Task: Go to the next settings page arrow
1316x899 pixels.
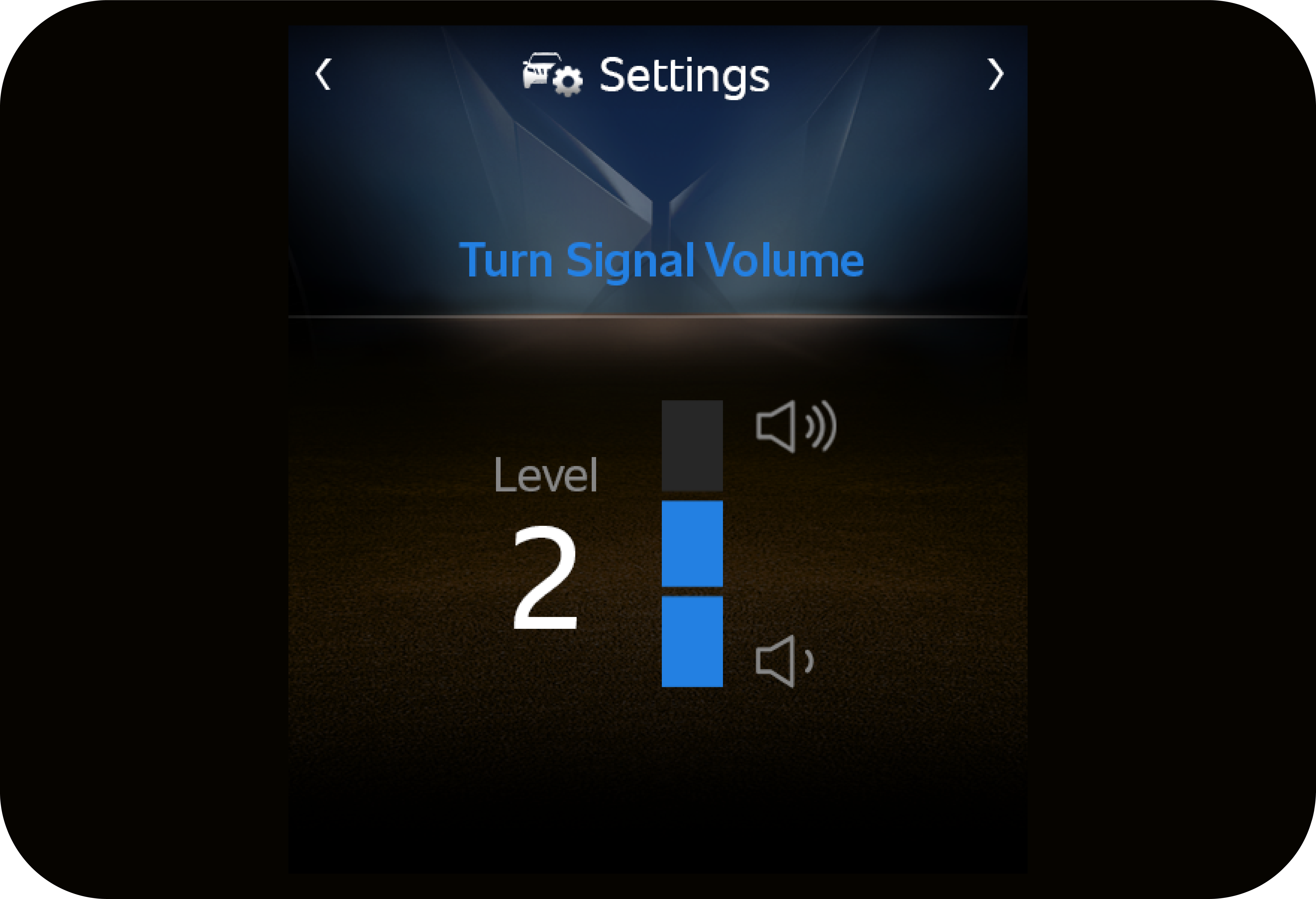Action: tap(995, 74)
